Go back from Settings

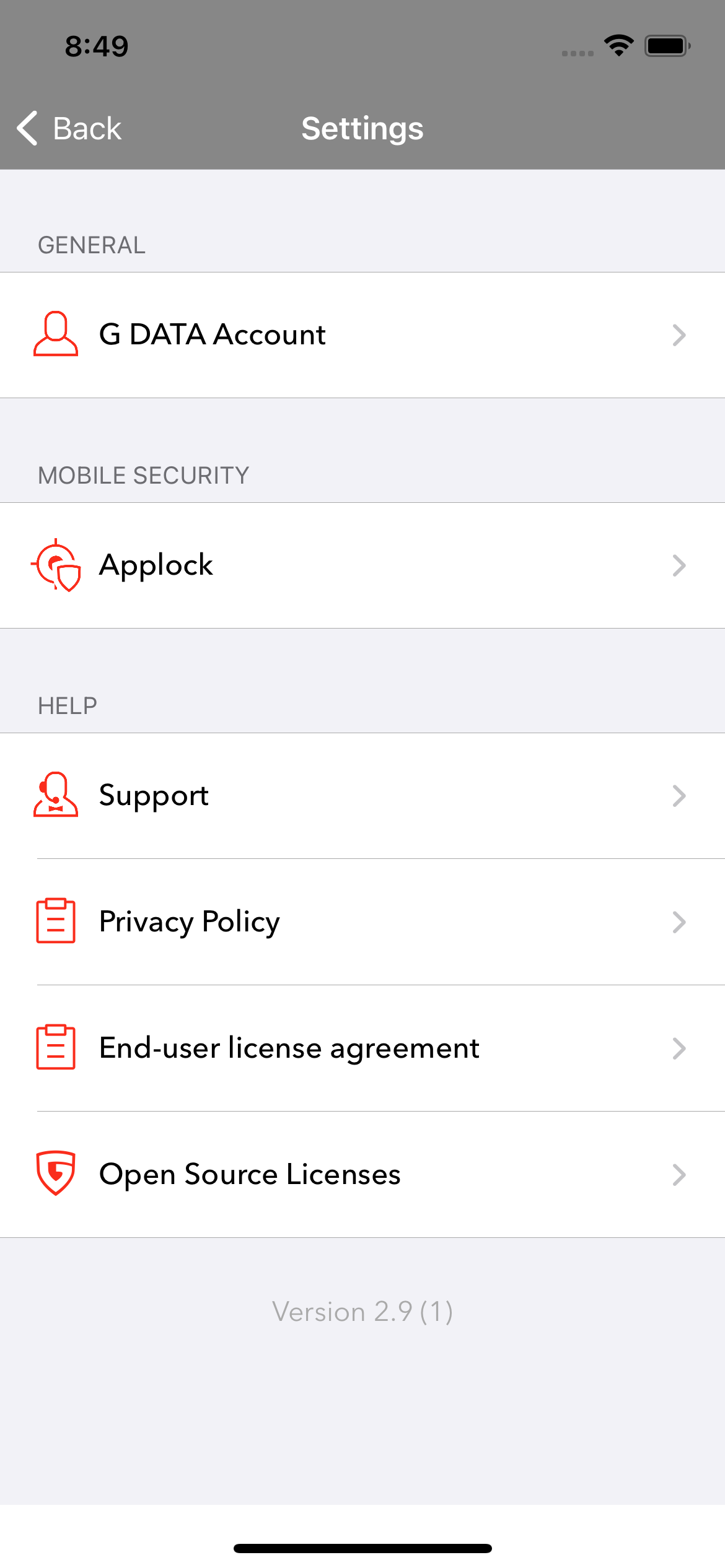(69, 128)
